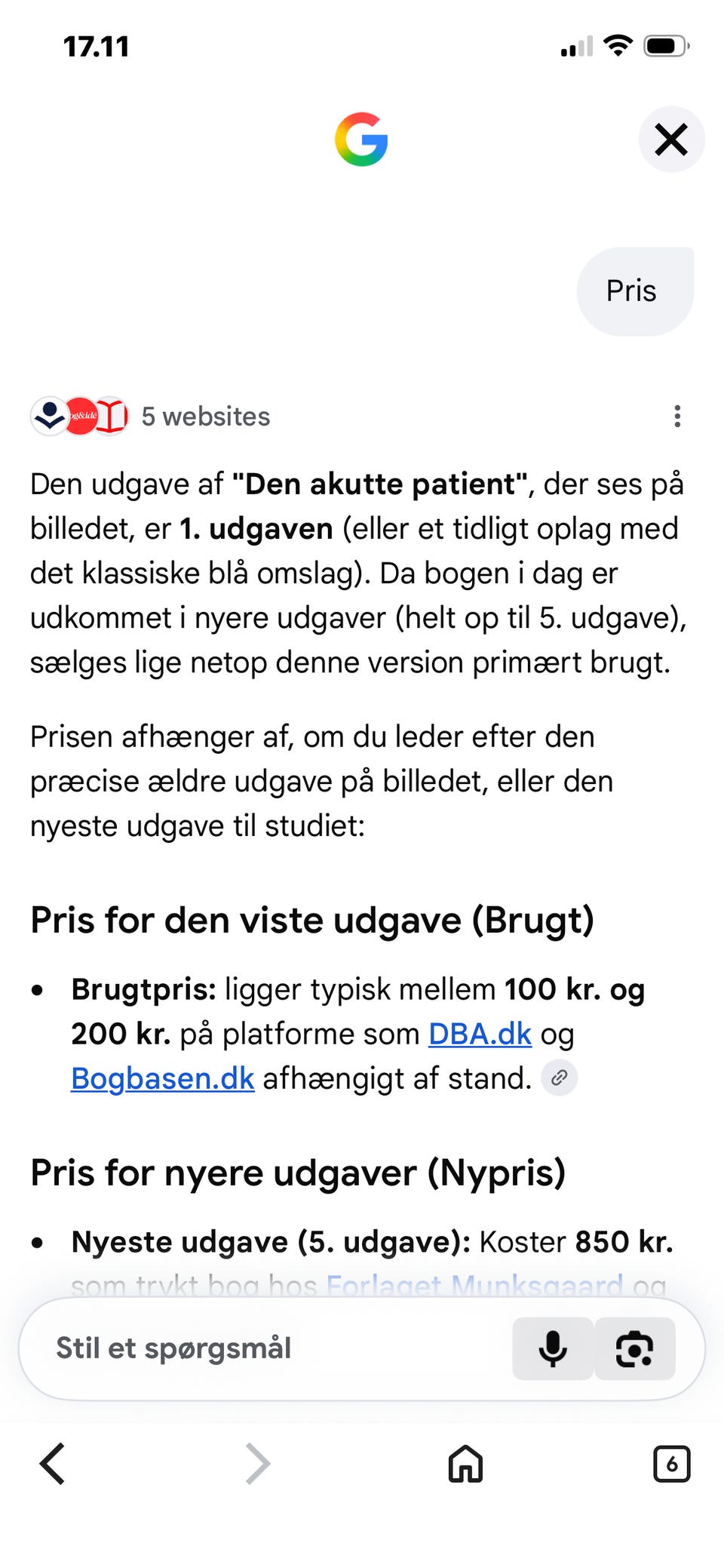Open the 5 websites sources list
The width and height of the screenshot is (724, 1568).
(150, 417)
